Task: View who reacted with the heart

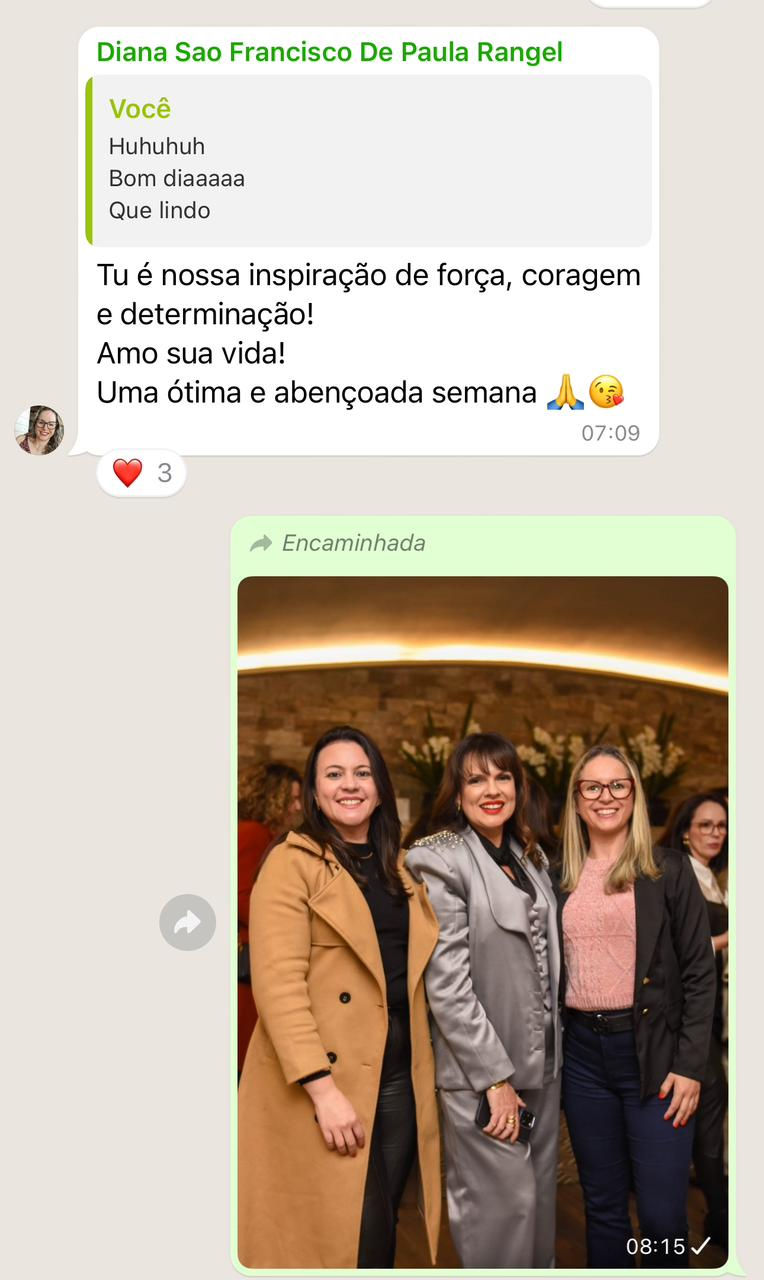Action: tap(142, 473)
